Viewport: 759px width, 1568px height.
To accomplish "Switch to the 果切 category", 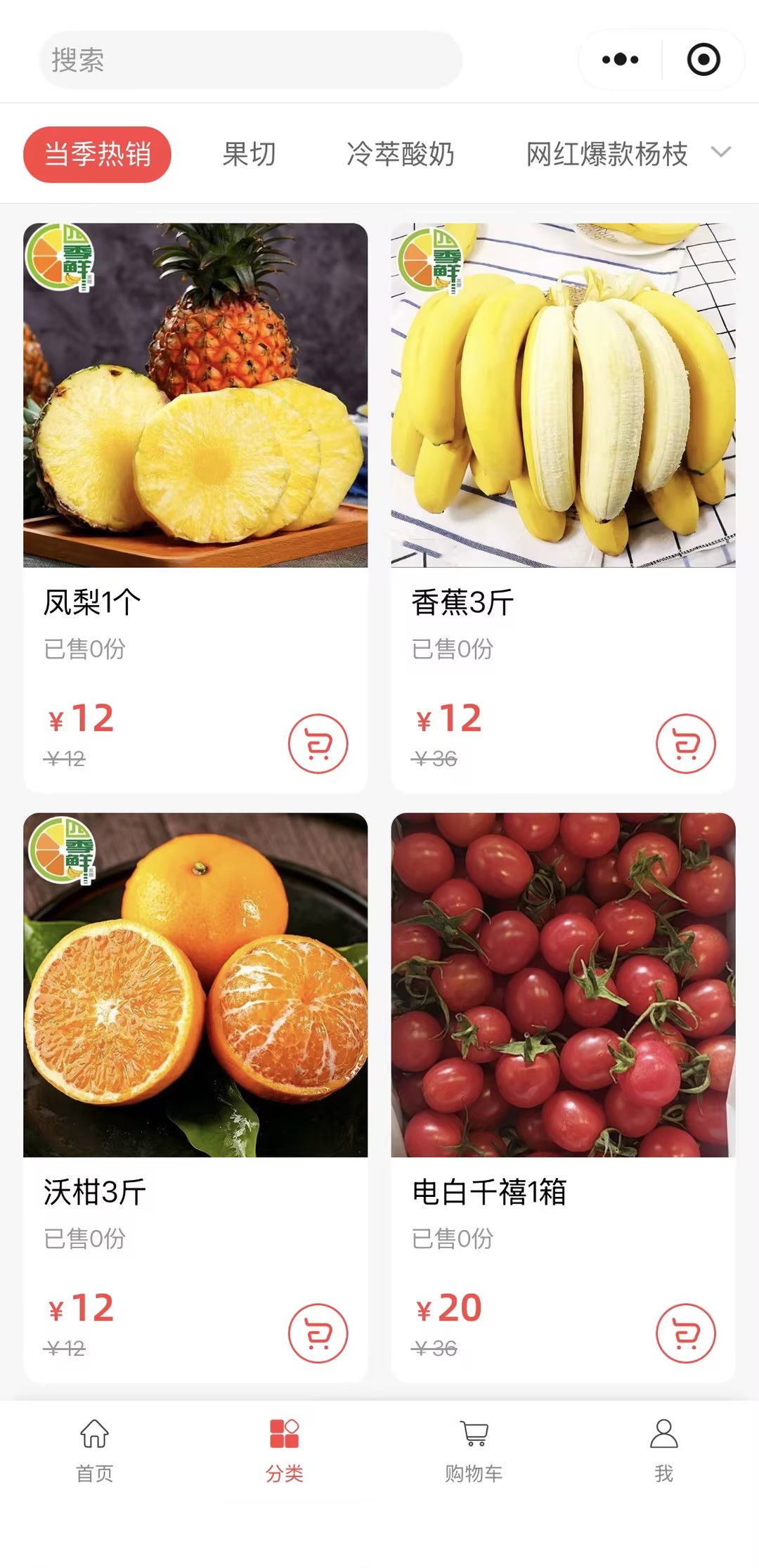I will coord(249,155).
